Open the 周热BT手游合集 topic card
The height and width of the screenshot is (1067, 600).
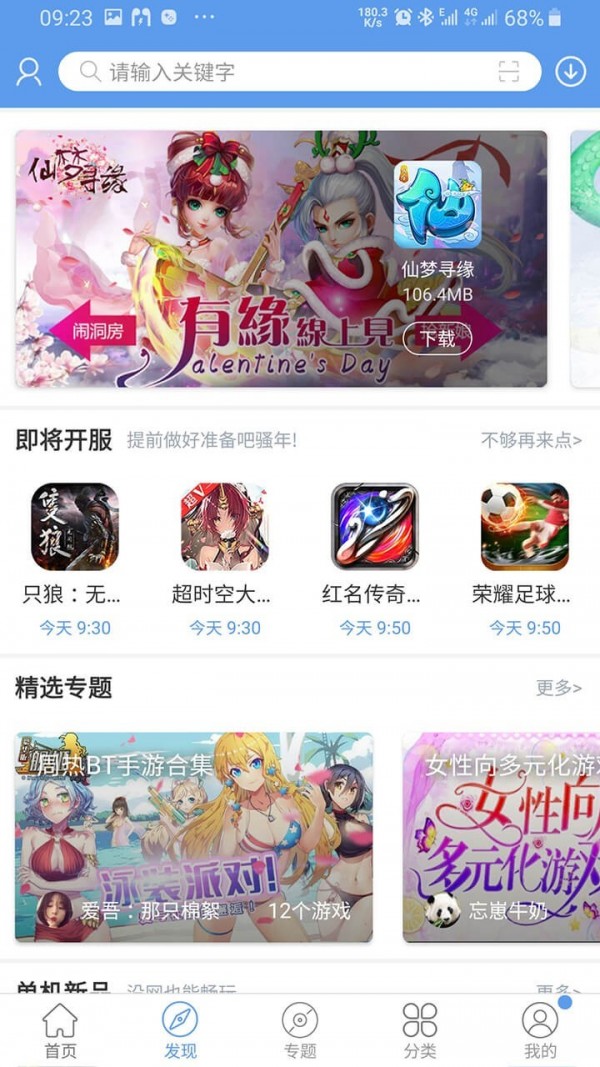coord(194,836)
